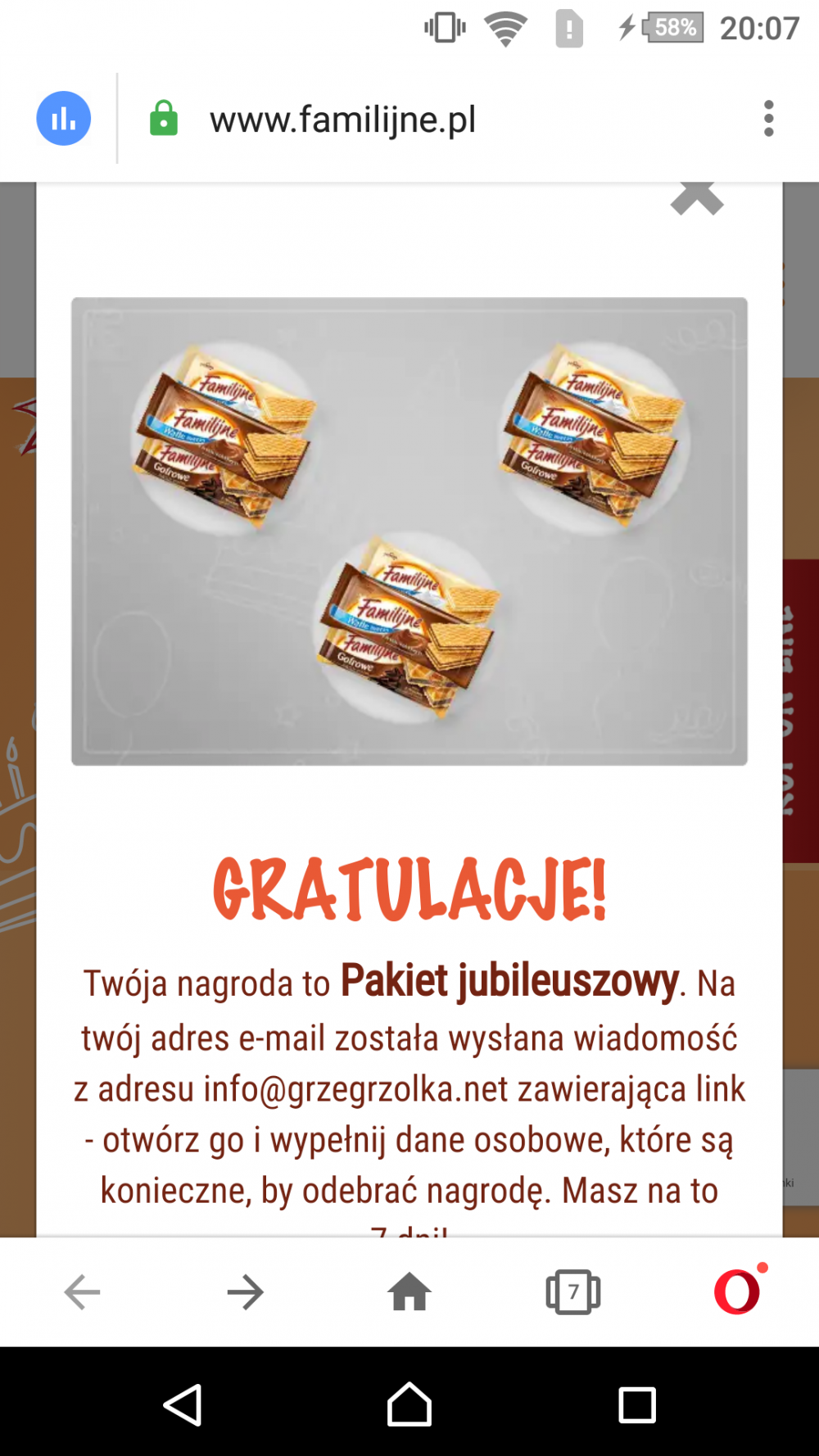Open the browser home page
819x1456 pixels.
[409, 1292]
